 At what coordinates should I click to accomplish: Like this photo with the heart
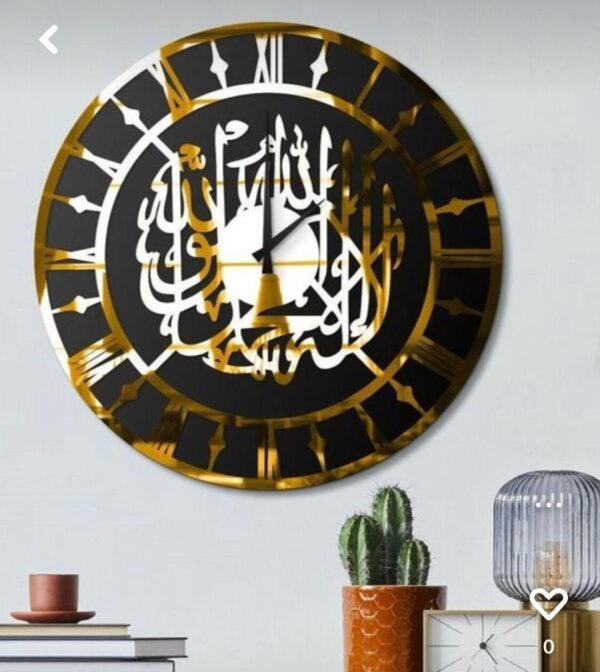(548, 603)
